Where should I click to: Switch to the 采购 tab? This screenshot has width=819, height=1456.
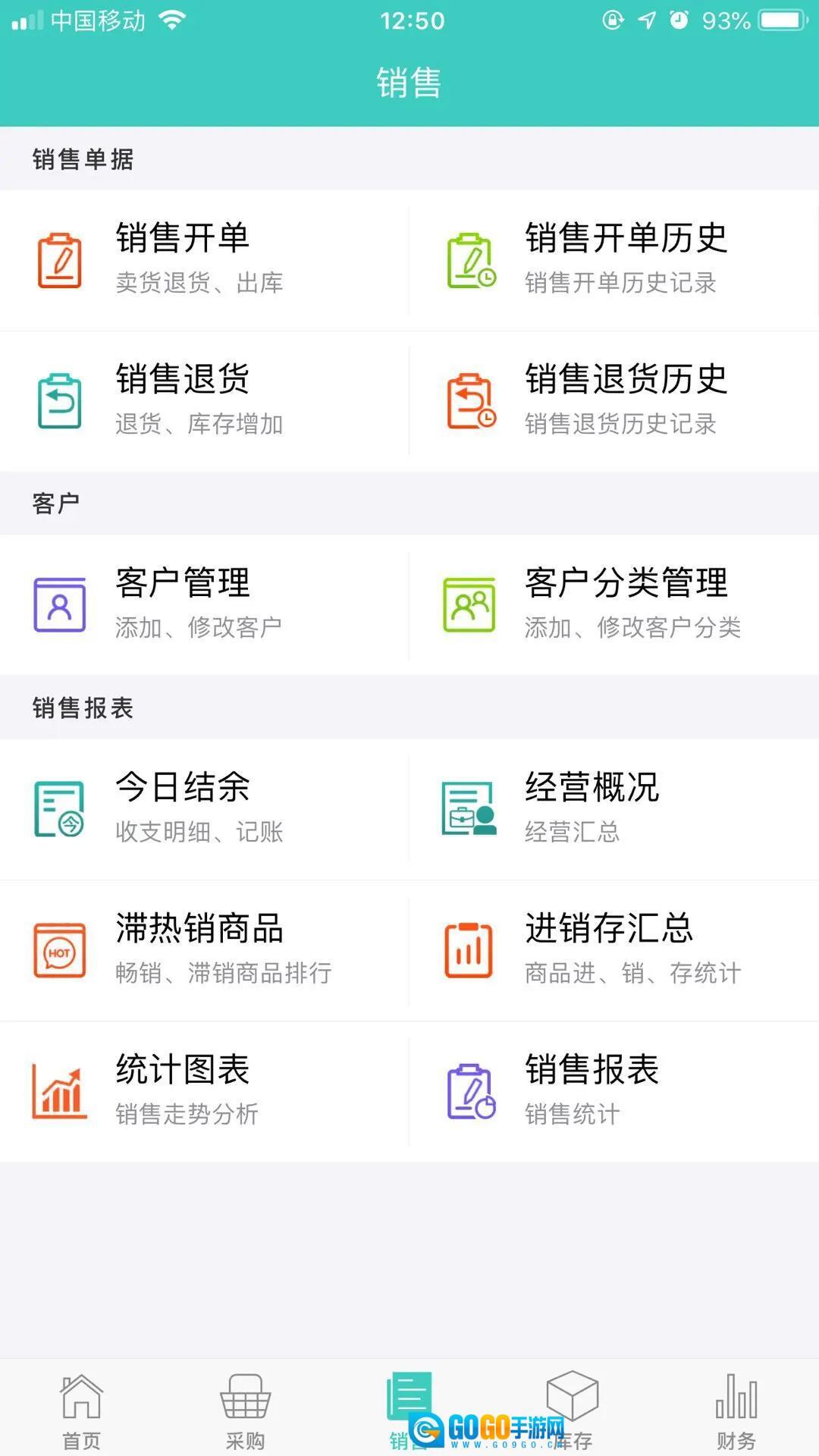pos(245,1409)
